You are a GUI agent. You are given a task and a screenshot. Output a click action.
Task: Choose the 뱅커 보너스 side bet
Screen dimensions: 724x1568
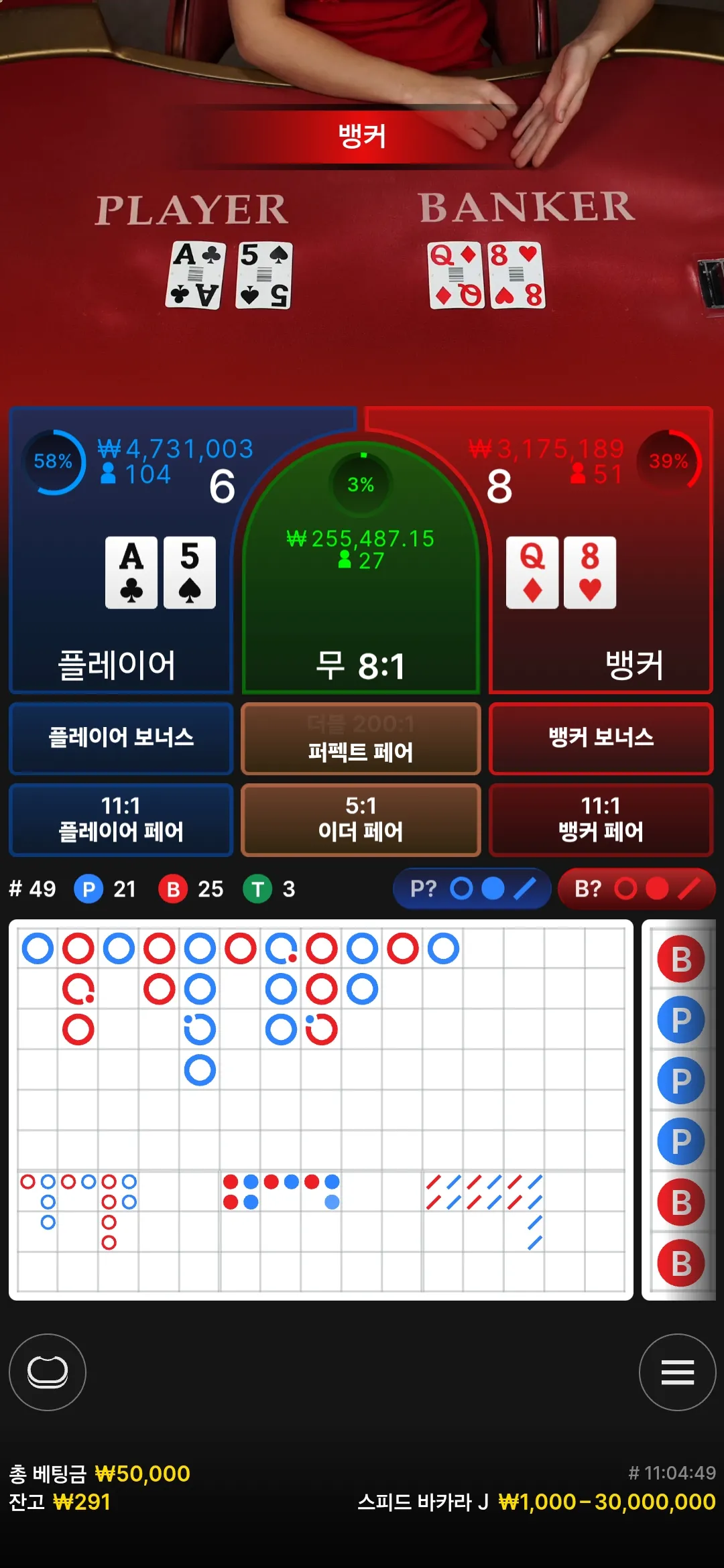click(601, 738)
